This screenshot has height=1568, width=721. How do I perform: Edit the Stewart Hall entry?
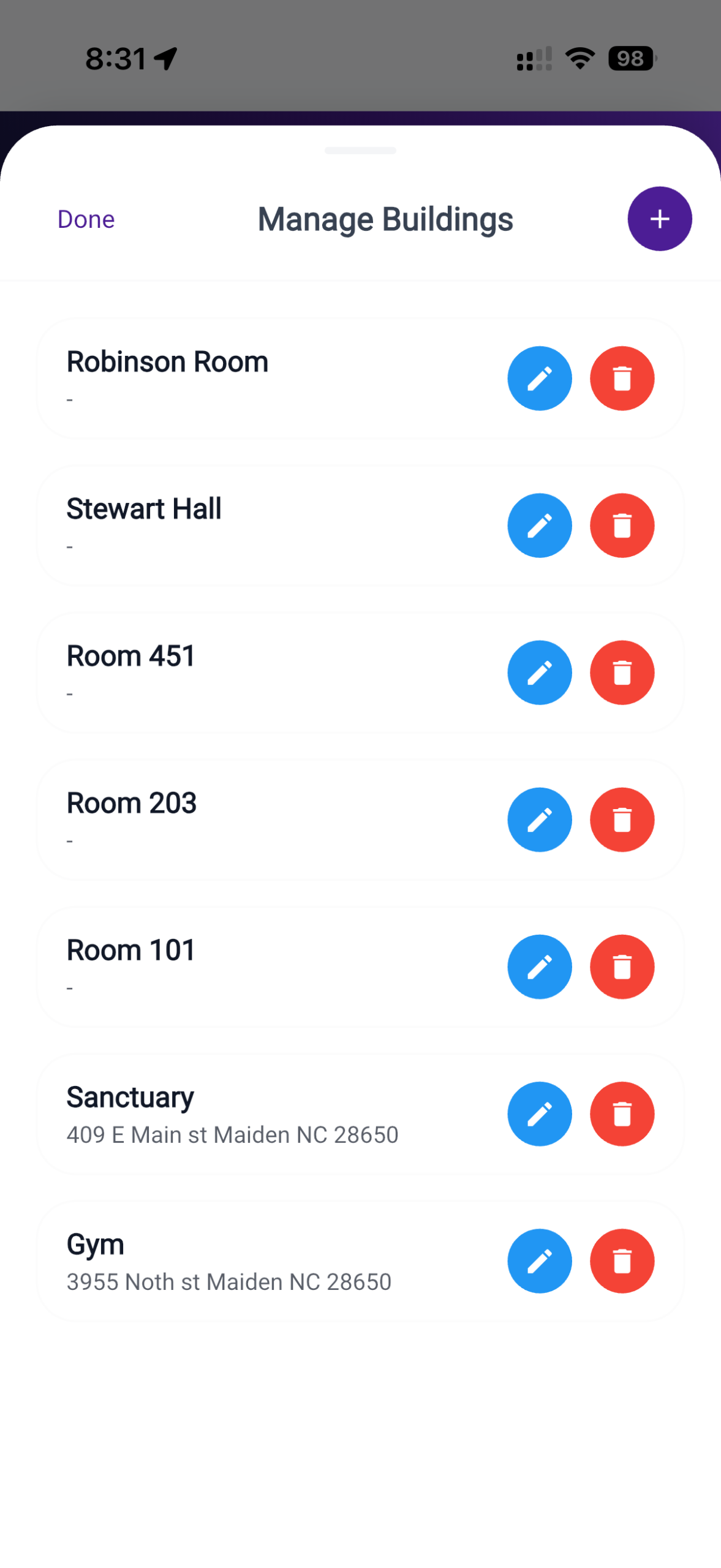coord(539,525)
